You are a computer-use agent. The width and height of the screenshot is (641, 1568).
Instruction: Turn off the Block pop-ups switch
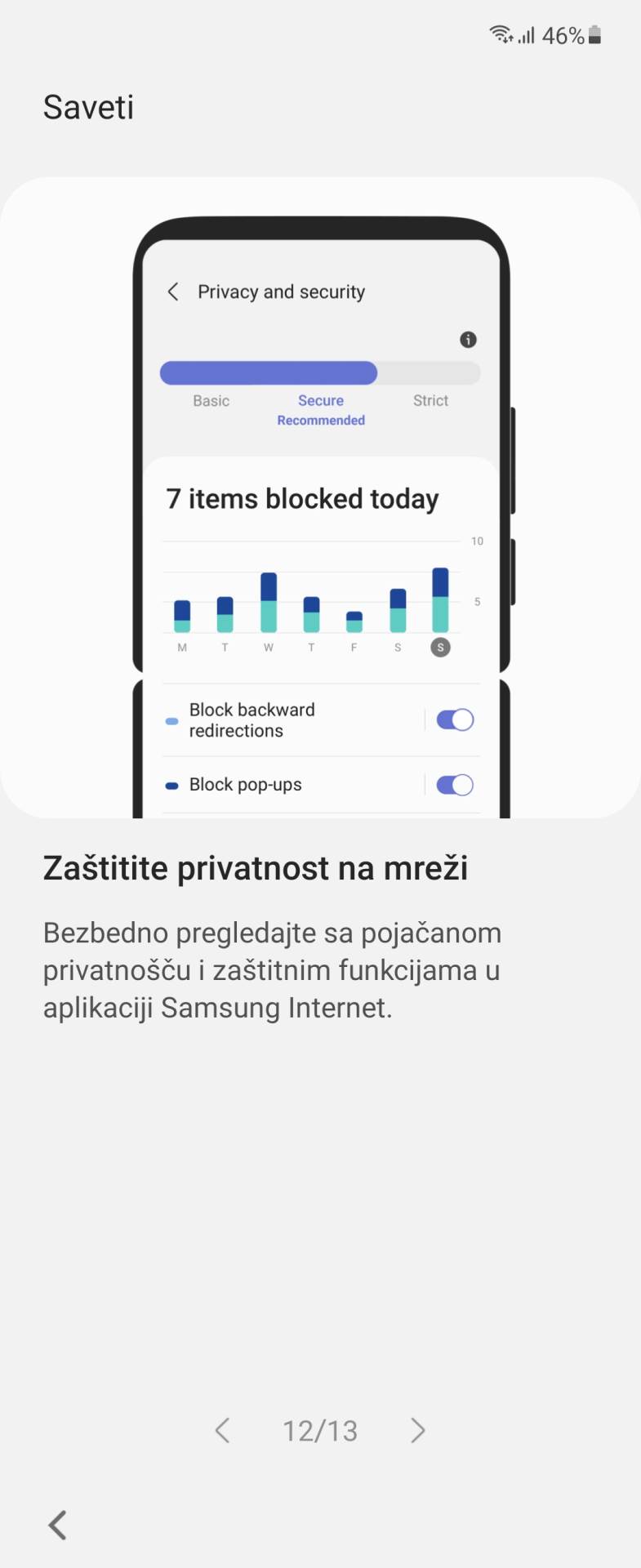coord(455,785)
